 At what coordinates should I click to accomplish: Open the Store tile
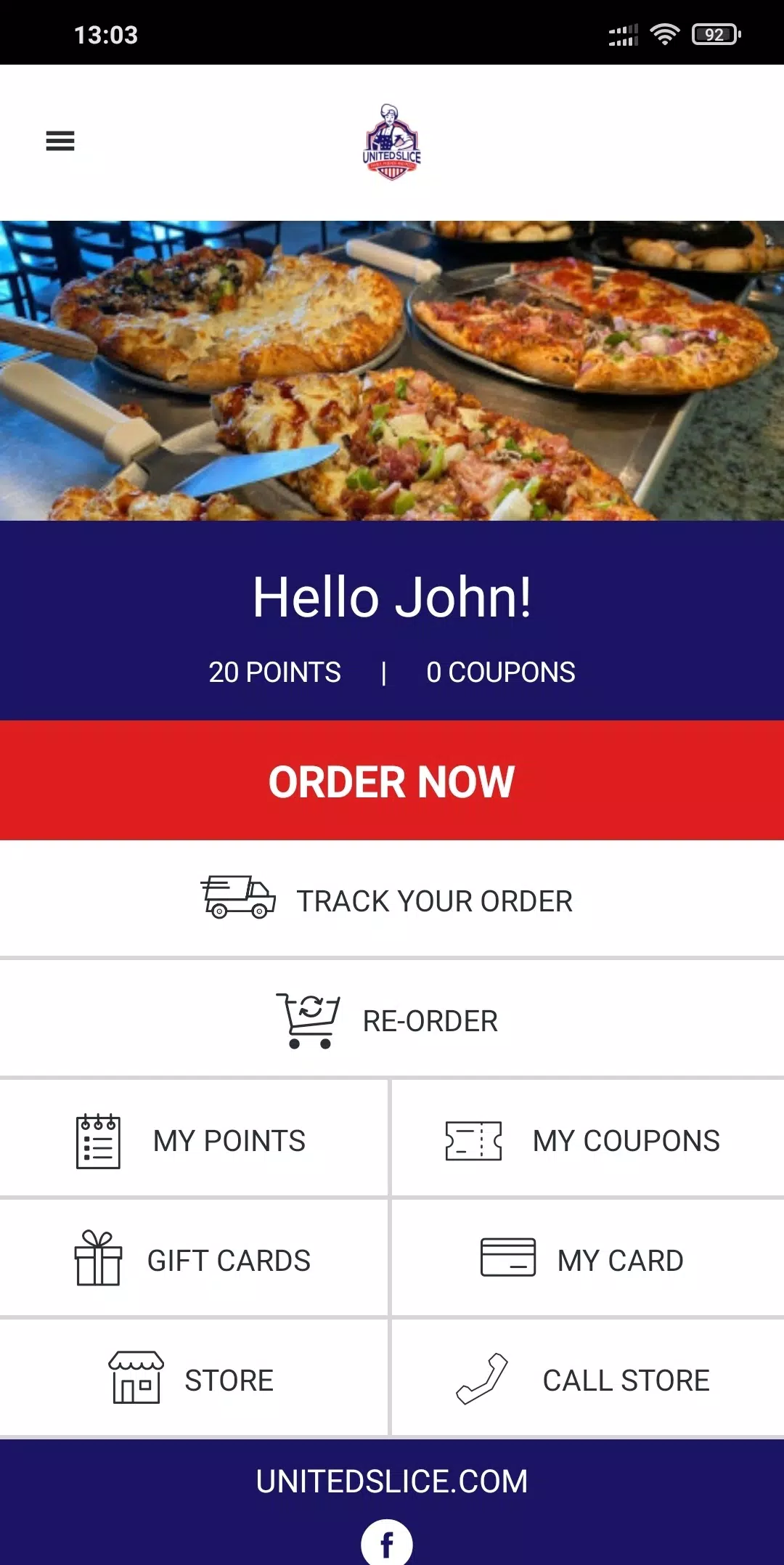[x=194, y=1378]
